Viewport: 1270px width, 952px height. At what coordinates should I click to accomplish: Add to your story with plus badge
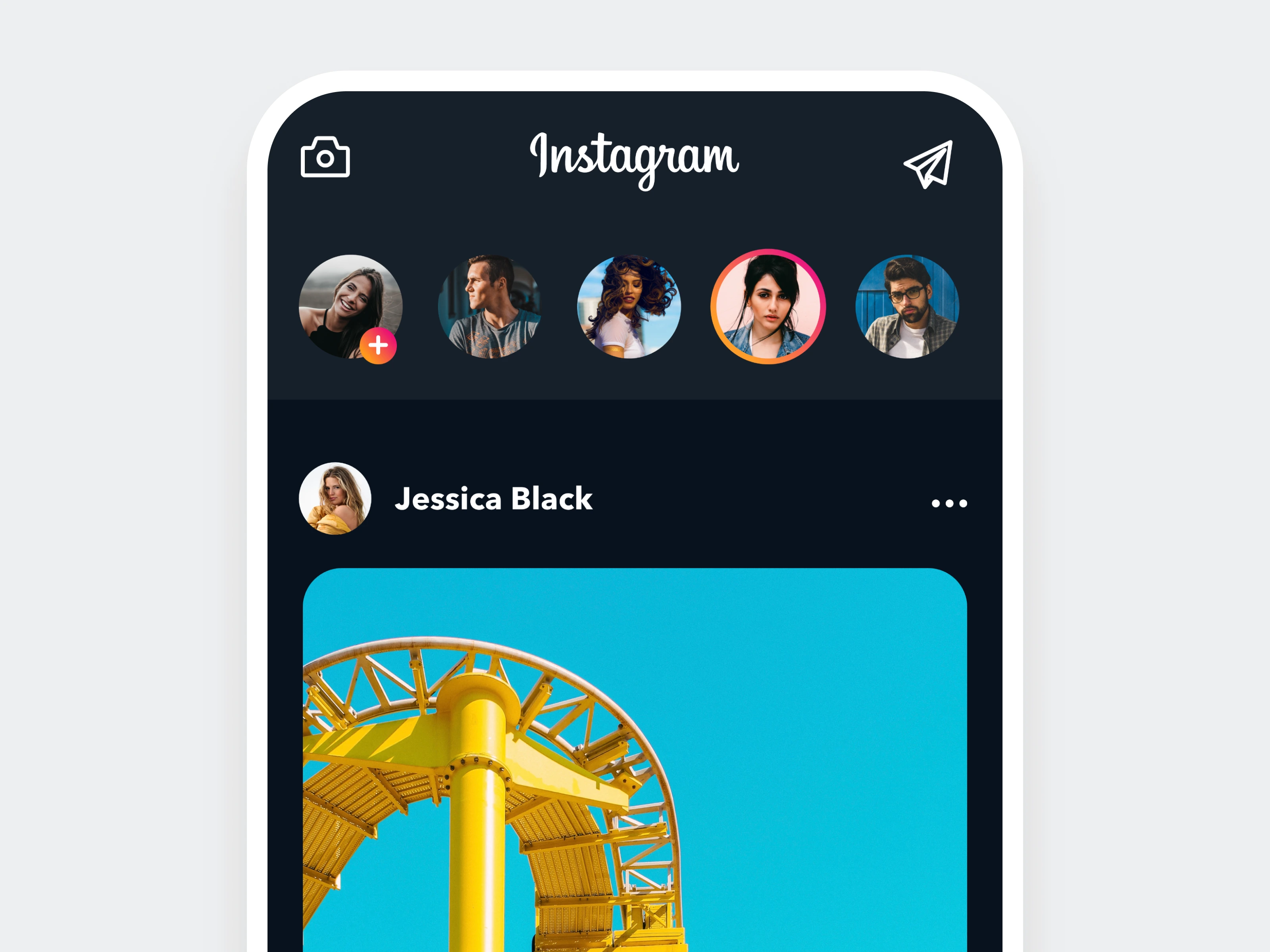(378, 345)
